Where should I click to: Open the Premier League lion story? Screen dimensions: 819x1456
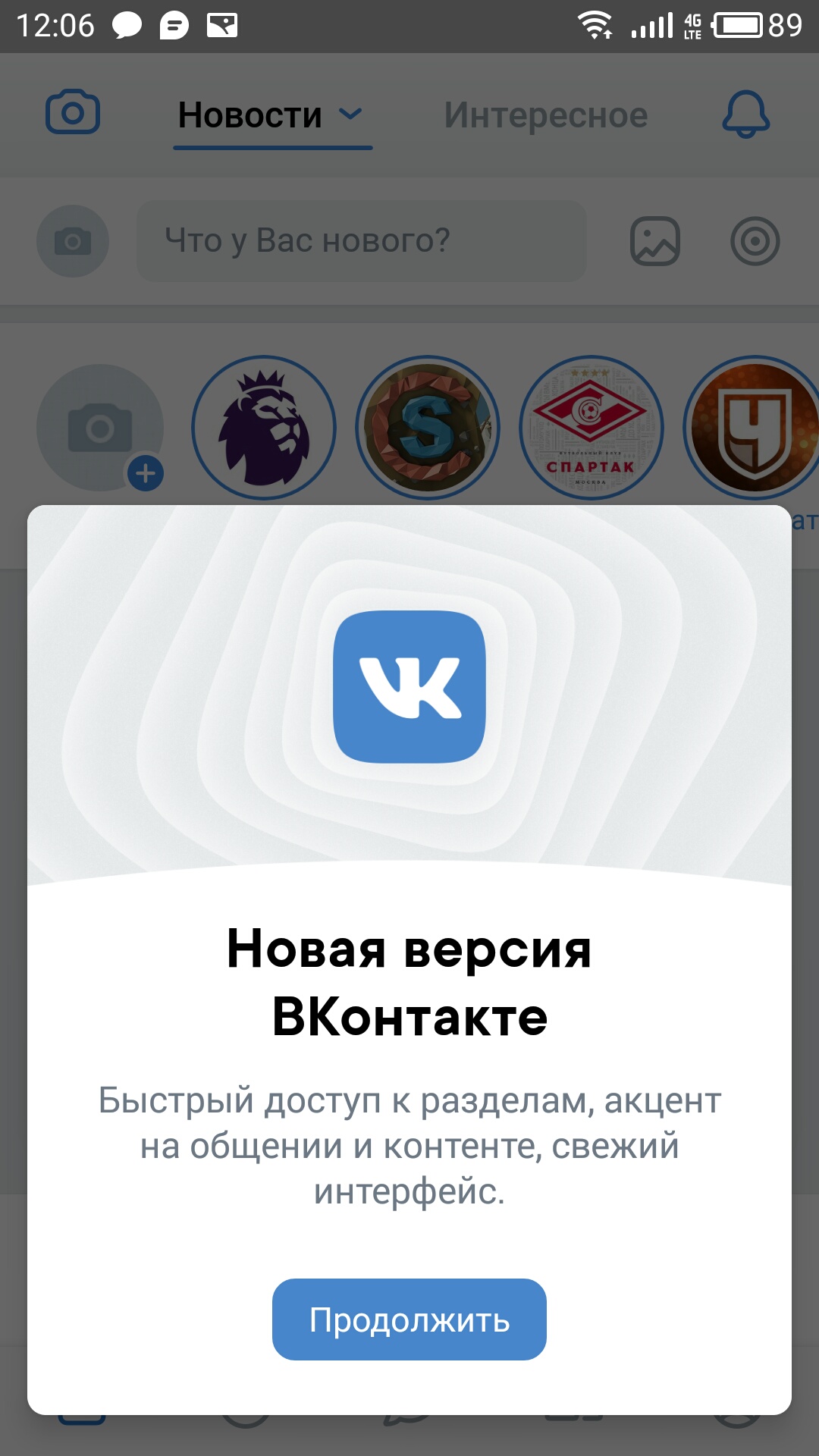pyautogui.click(x=264, y=428)
